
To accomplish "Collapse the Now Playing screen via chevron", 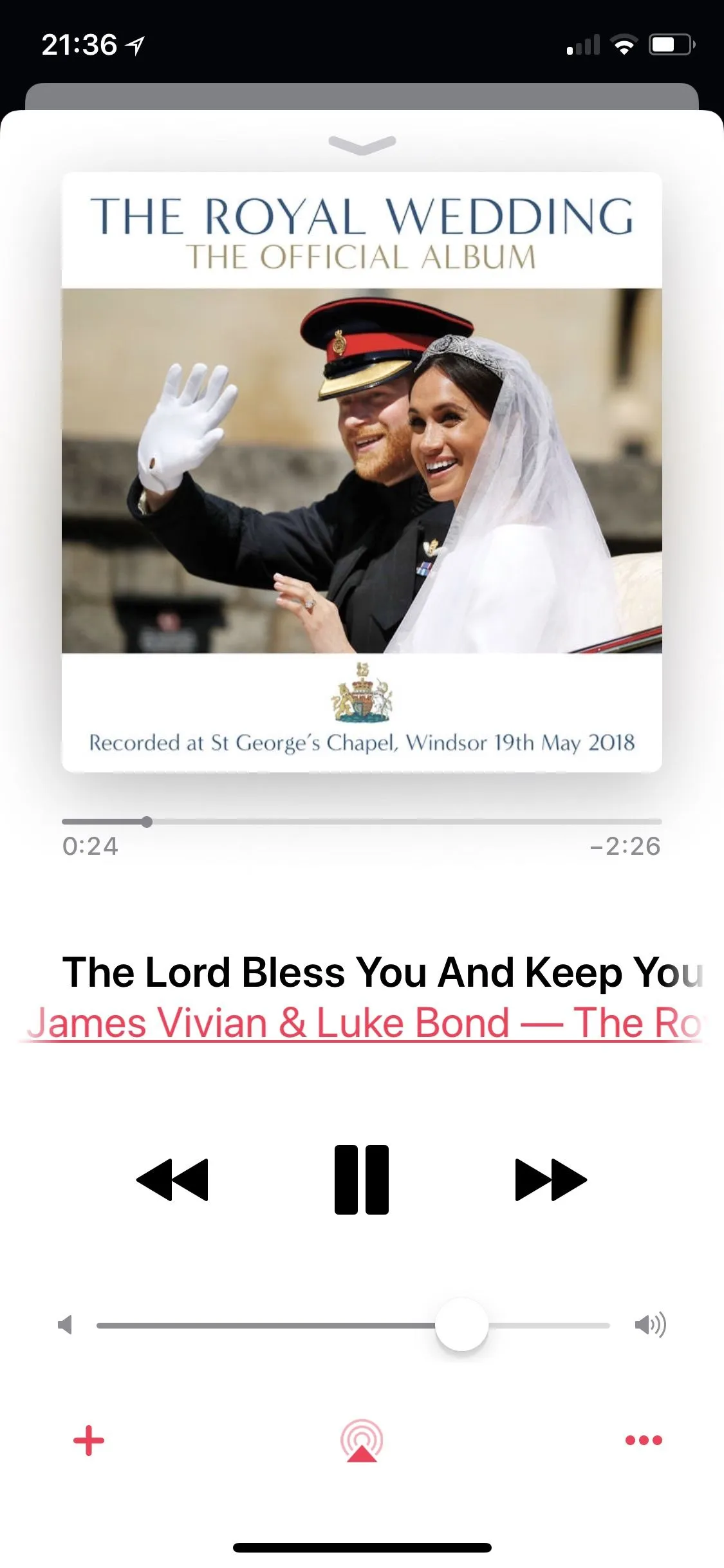I will tap(362, 145).
